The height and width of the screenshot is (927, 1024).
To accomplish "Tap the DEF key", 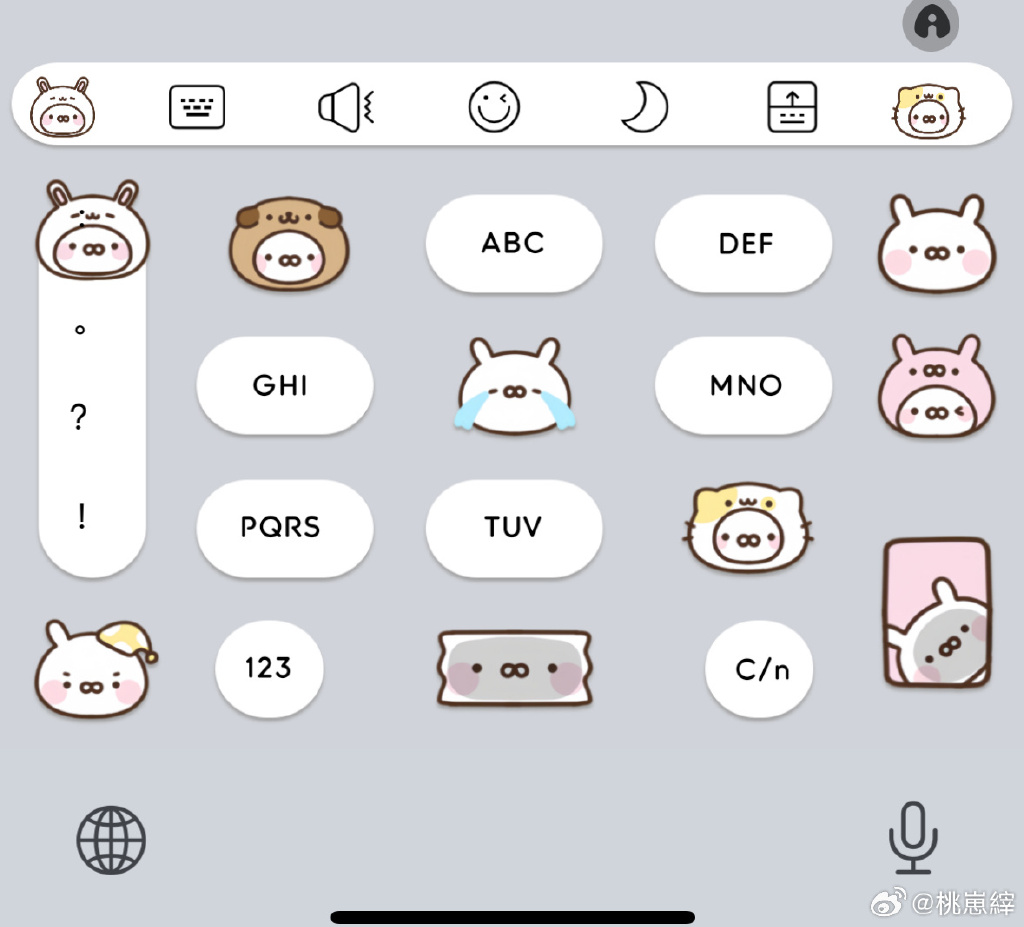I will [x=743, y=243].
